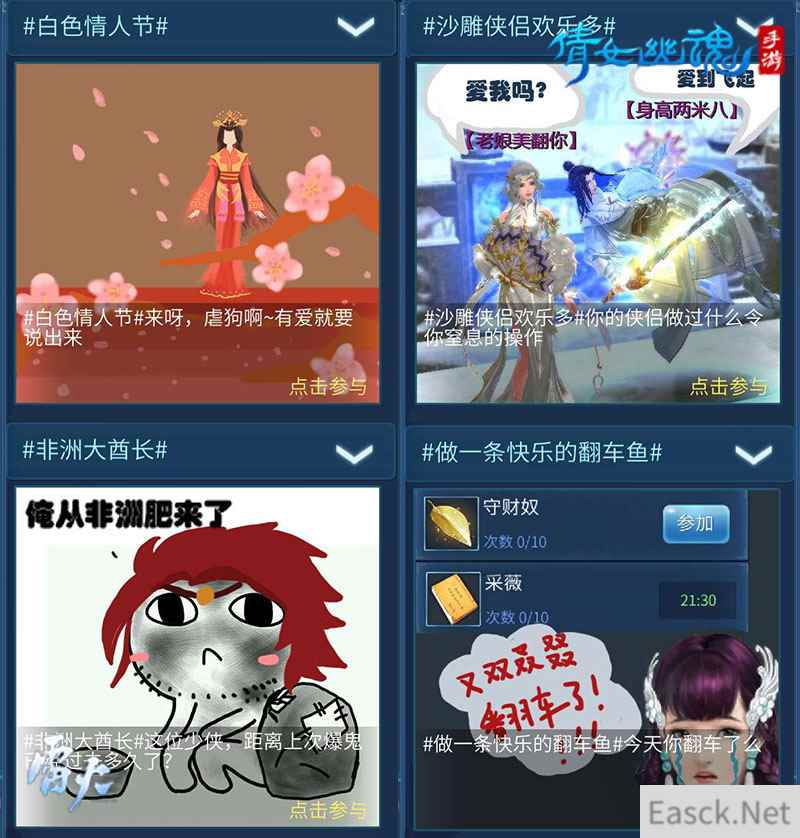This screenshot has height=838, width=800.
Task: Expand the #非洲大酋长# topic chevron
Action: (x=354, y=455)
